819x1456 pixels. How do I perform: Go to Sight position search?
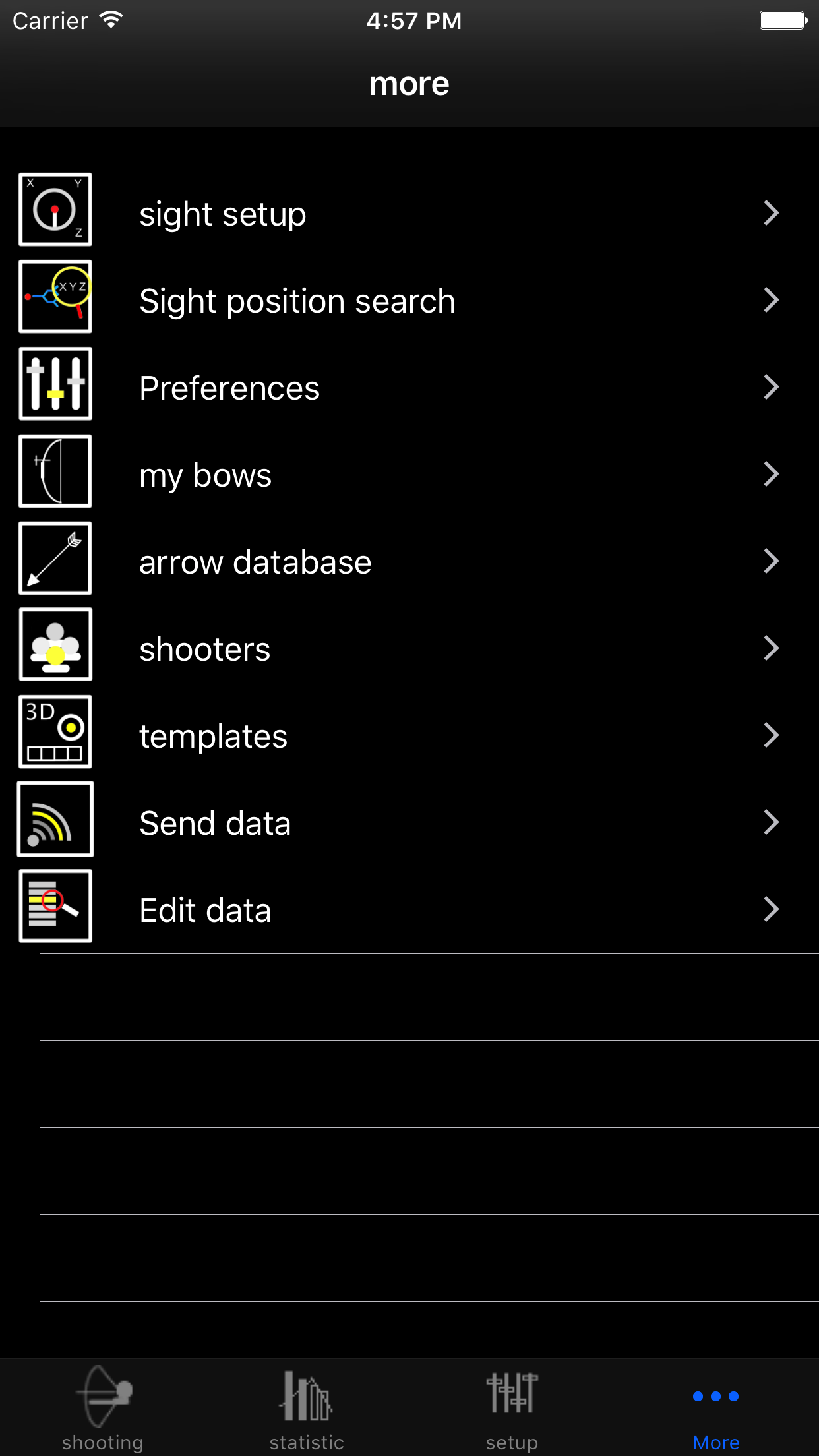(409, 301)
